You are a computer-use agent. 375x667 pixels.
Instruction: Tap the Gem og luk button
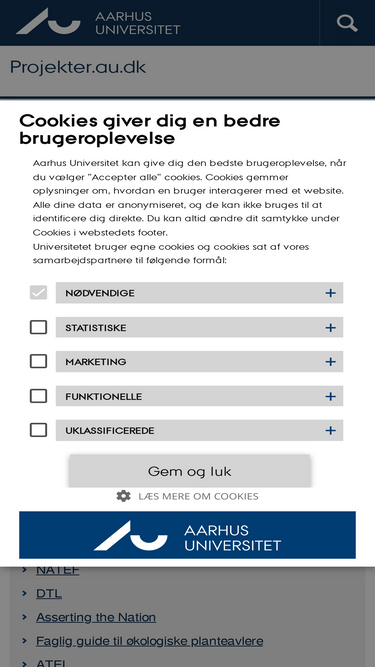tap(190, 471)
